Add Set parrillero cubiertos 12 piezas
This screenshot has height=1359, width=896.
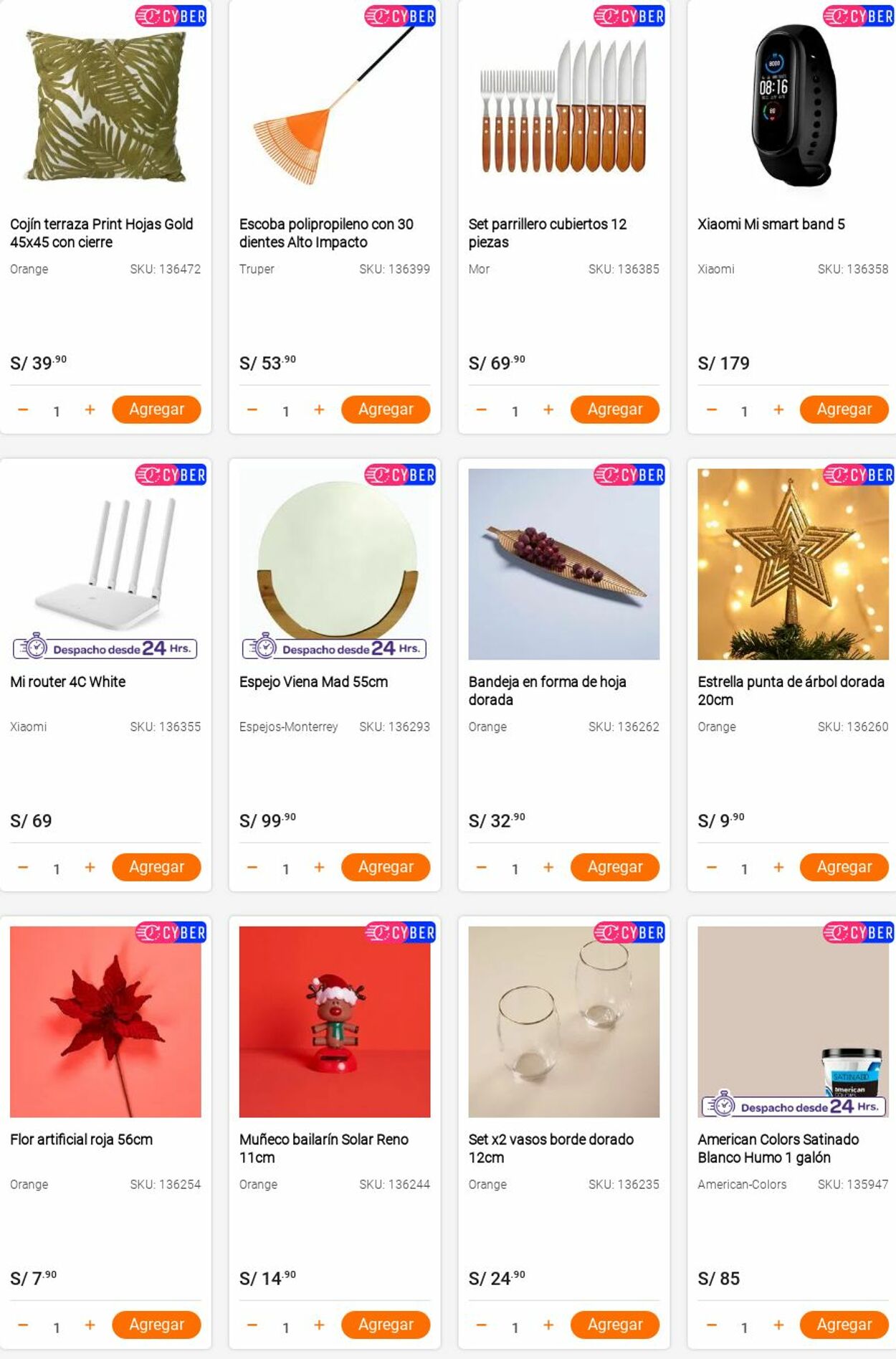(614, 409)
